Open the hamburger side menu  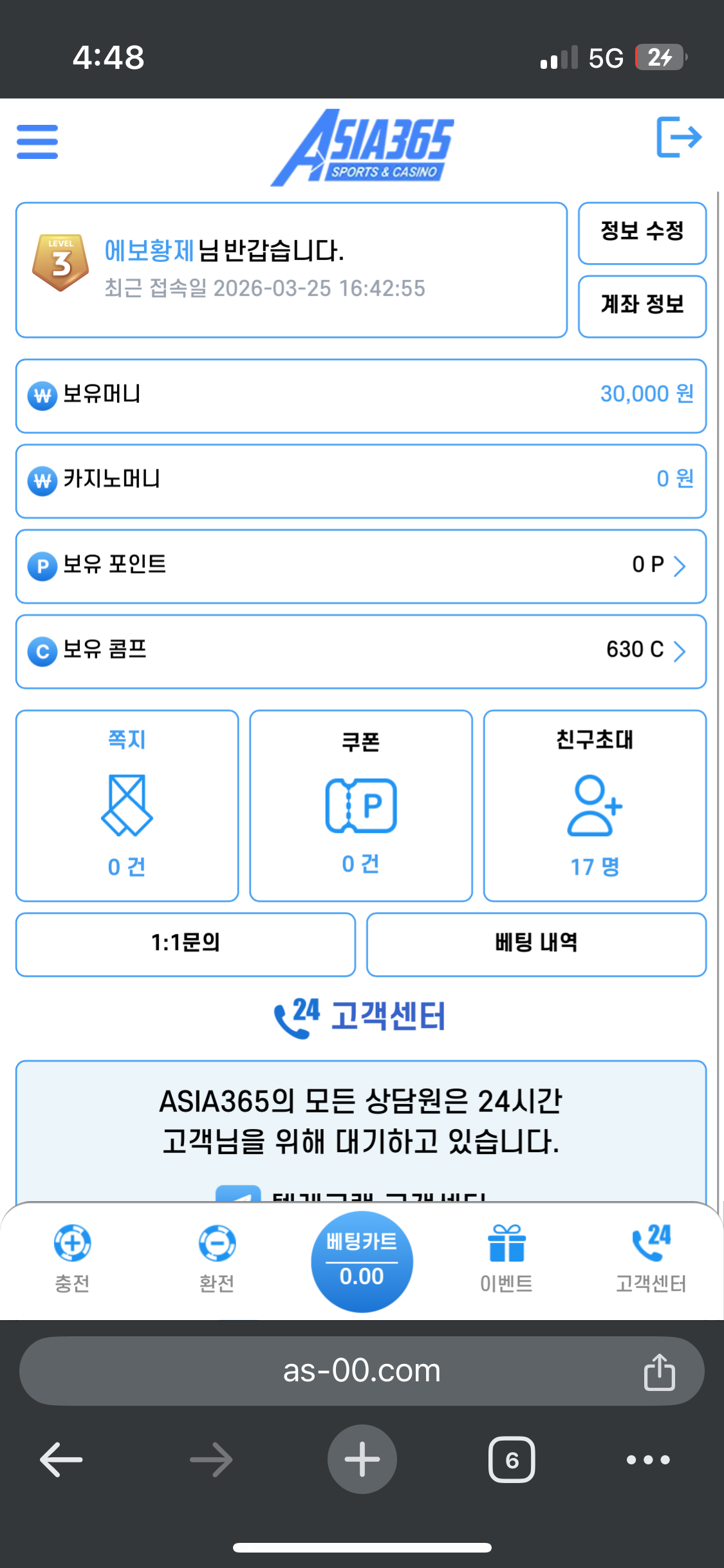pos(37,142)
